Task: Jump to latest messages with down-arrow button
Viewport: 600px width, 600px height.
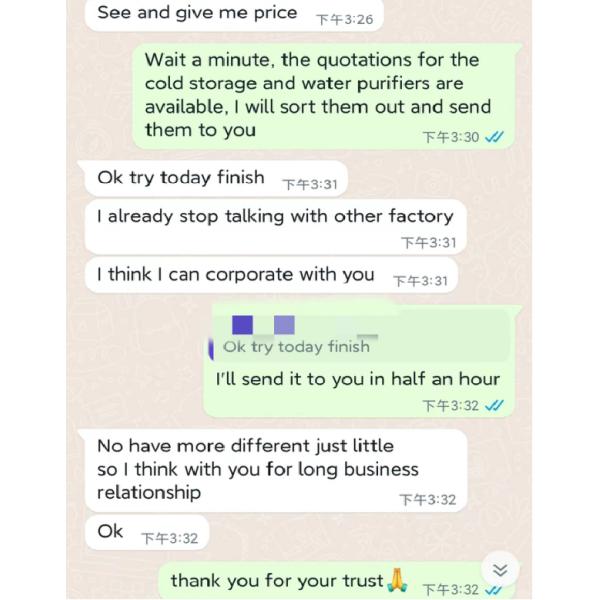Action: pos(500,569)
